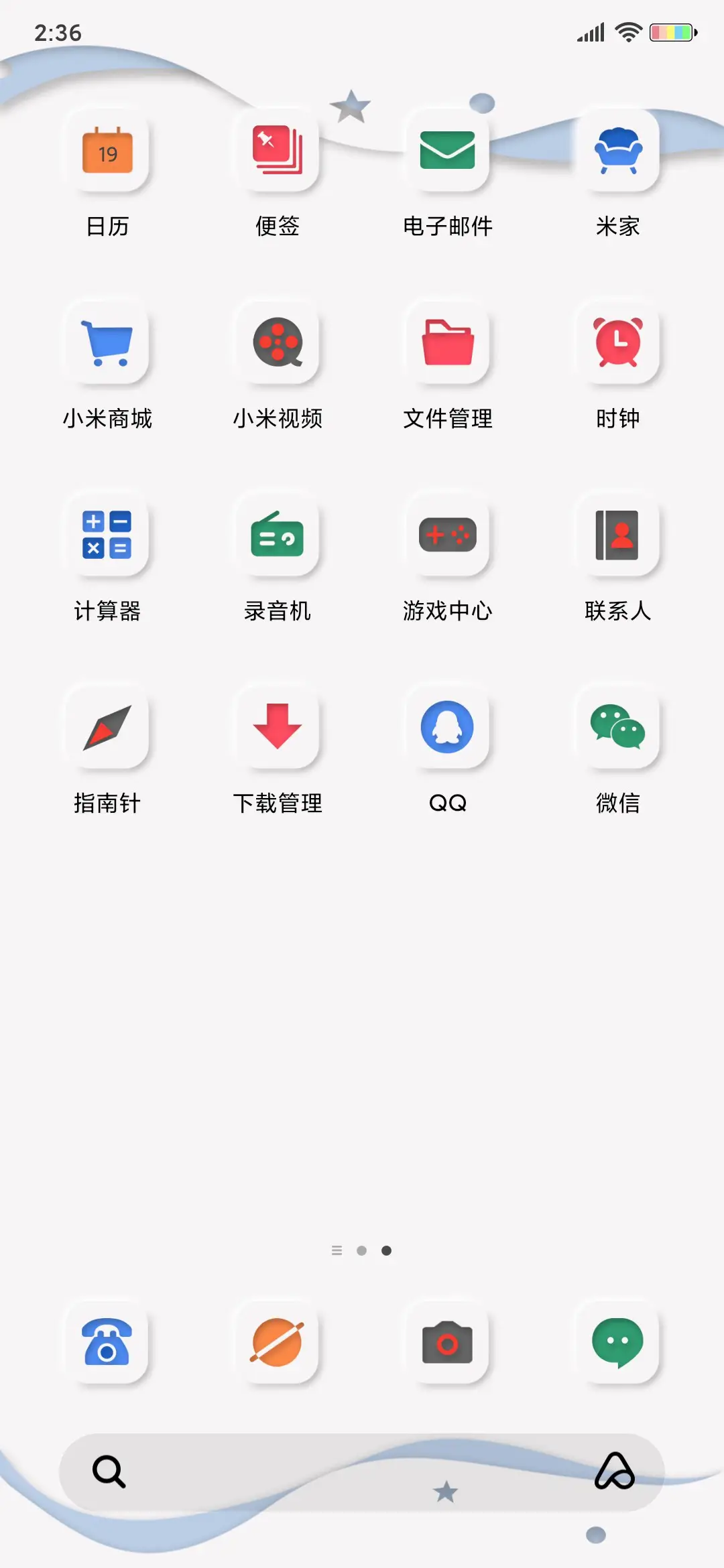Open the 日历 (Calendar) app
This screenshot has height=1568, width=724.
point(109,151)
